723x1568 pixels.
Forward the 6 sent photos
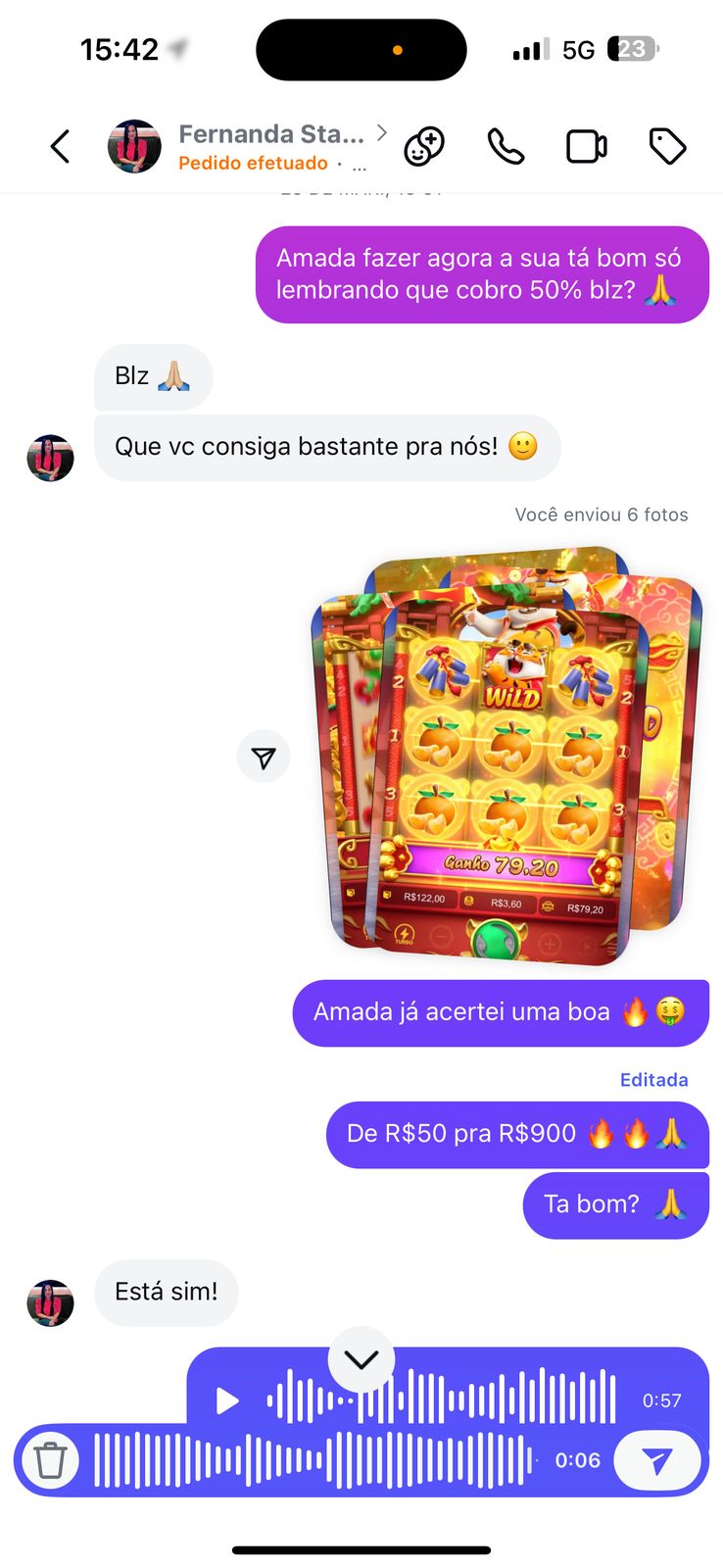[264, 757]
